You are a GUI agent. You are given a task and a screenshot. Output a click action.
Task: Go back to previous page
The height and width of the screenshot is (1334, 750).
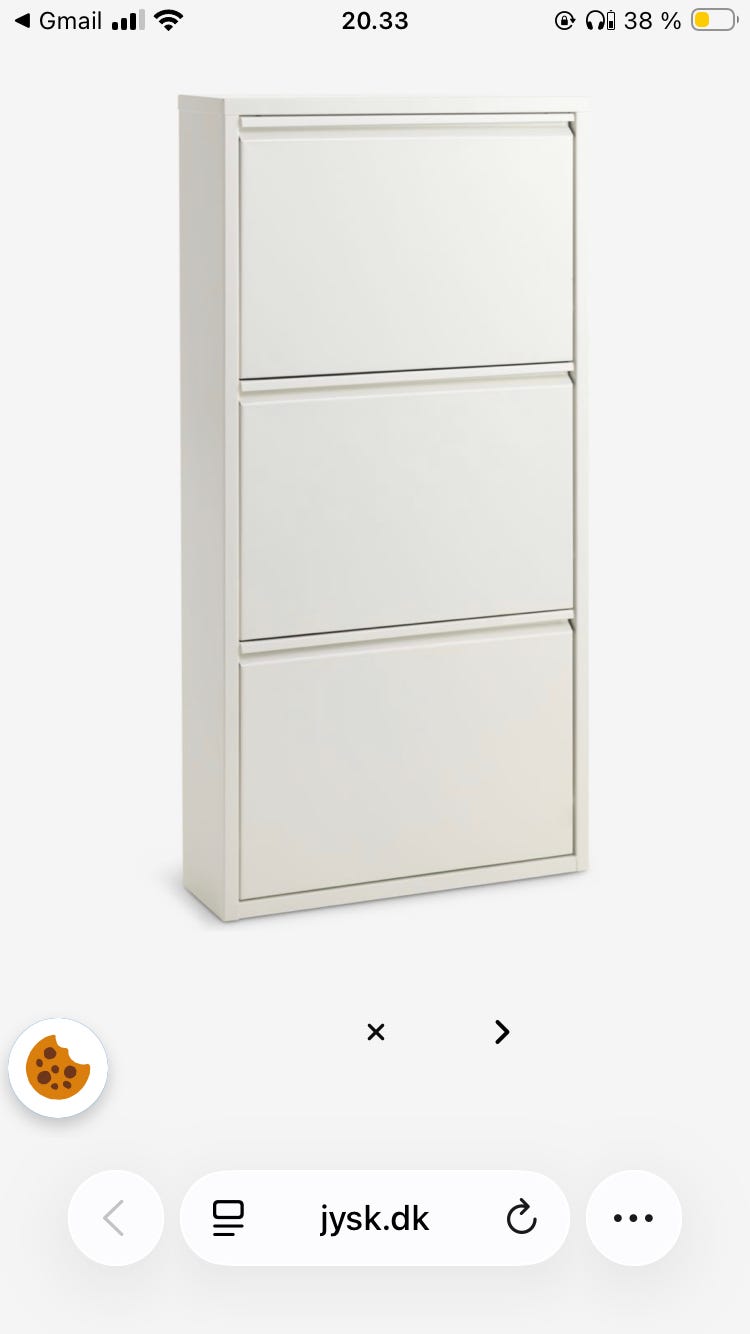click(x=115, y=1218)
